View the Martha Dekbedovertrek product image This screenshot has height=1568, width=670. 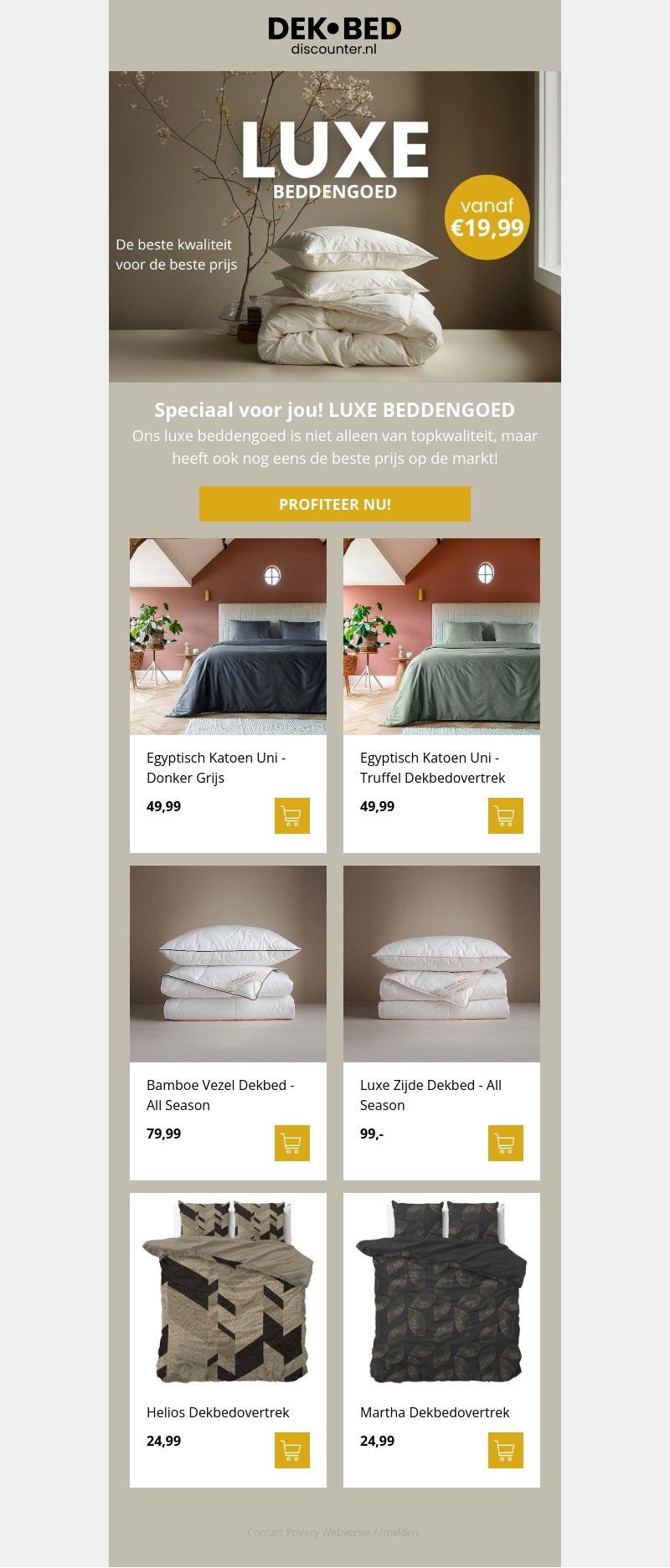click(441, 1291)
